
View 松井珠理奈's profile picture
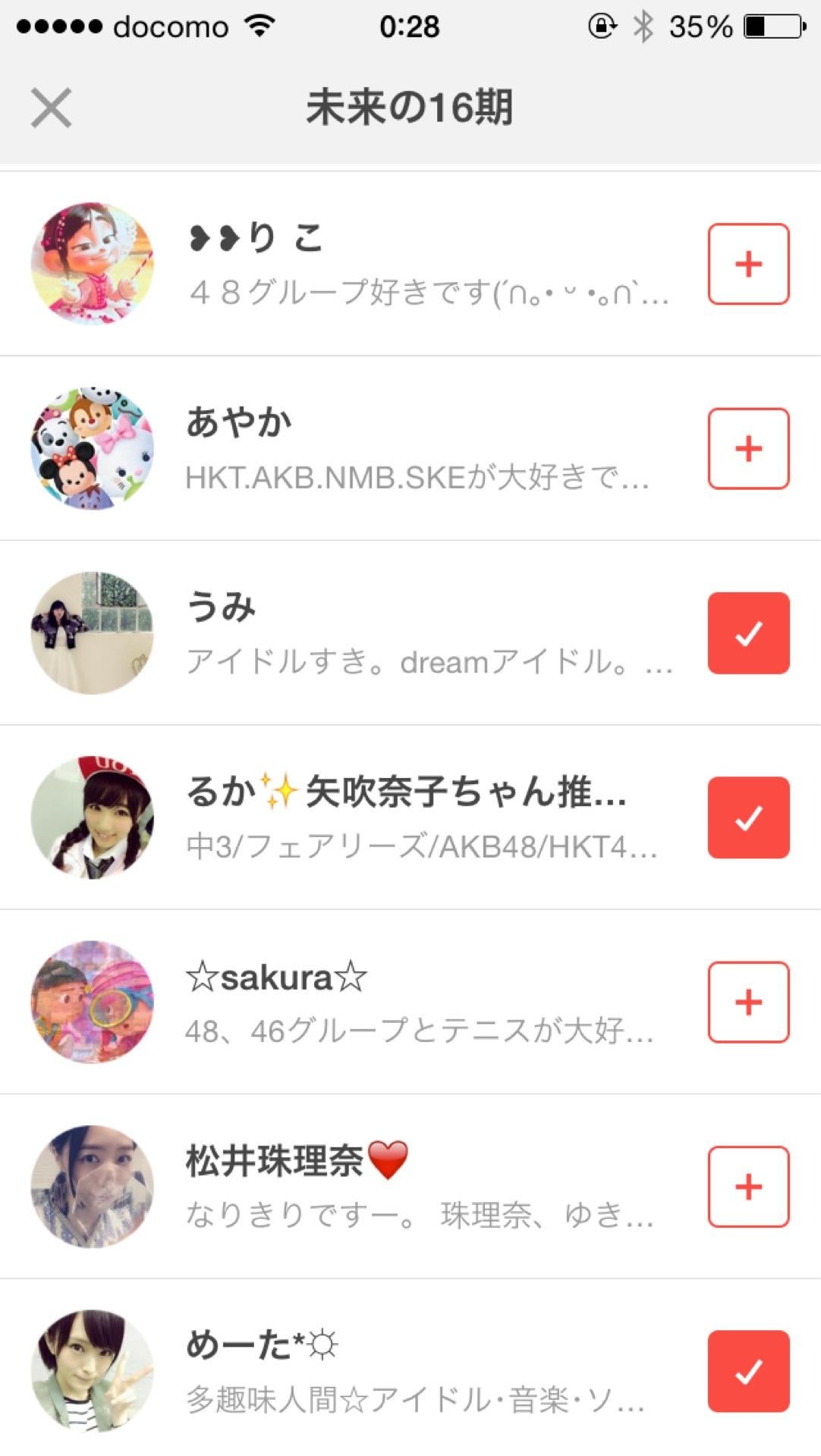coord(92,1187)
